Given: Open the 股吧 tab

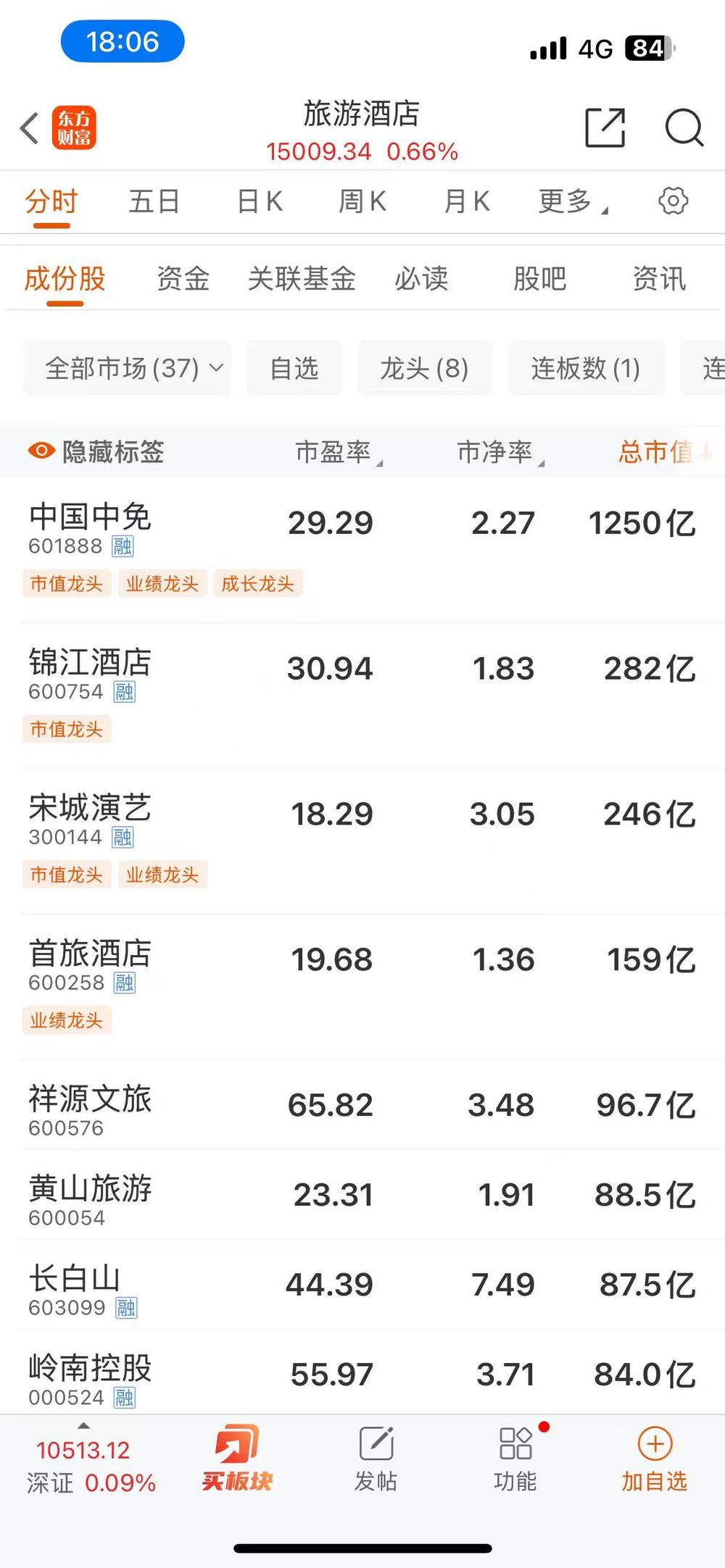Looking at the screenshot, I should 539,279.
